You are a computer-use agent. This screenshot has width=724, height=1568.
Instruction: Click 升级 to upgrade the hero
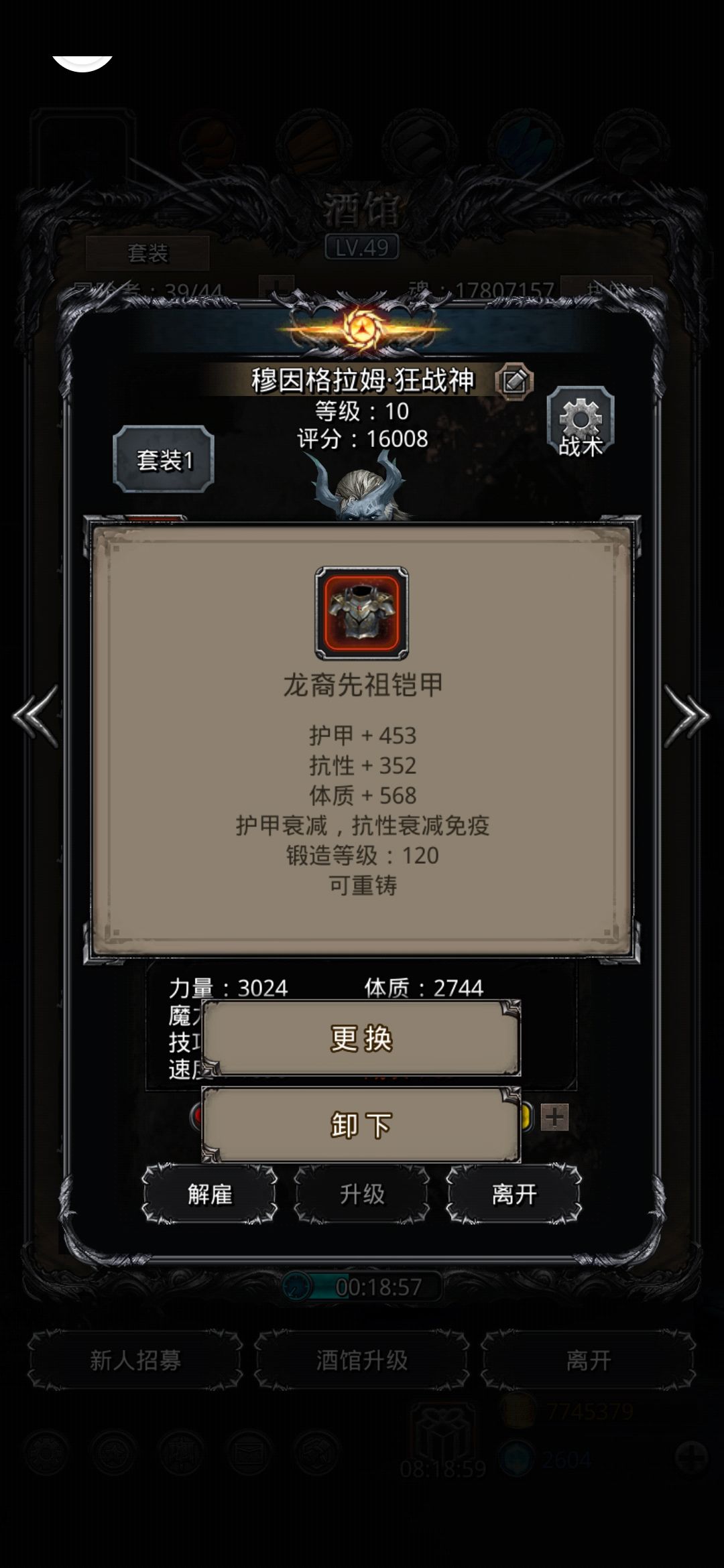362,1195
